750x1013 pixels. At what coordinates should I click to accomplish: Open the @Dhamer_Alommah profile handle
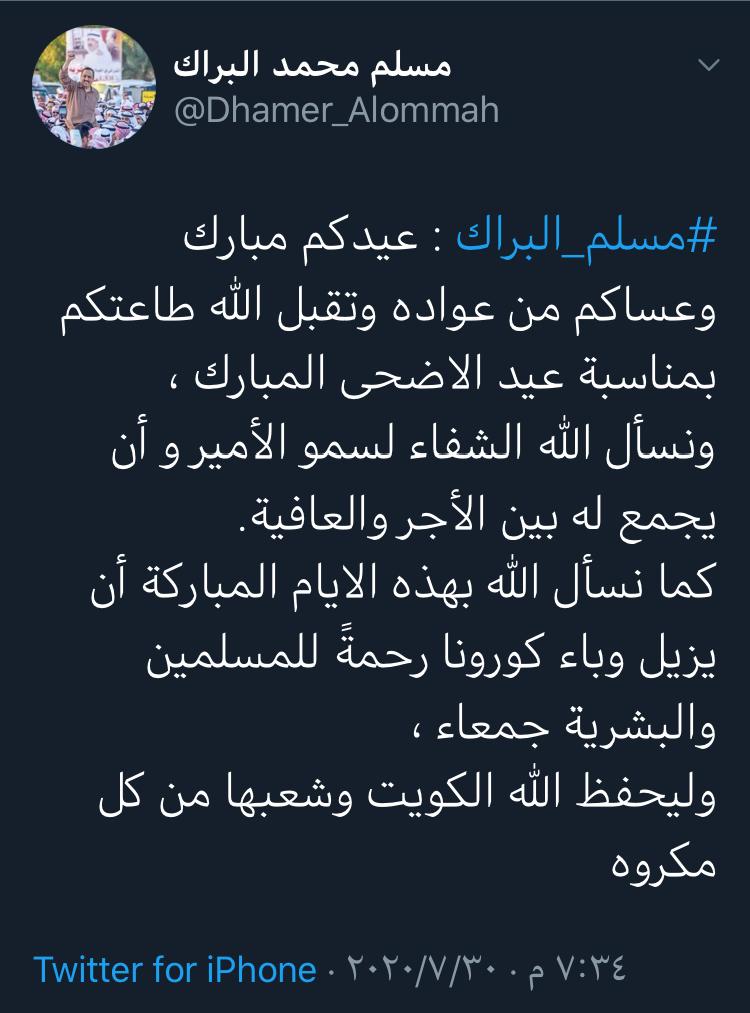pyautogui.click(x=336, y=109)
